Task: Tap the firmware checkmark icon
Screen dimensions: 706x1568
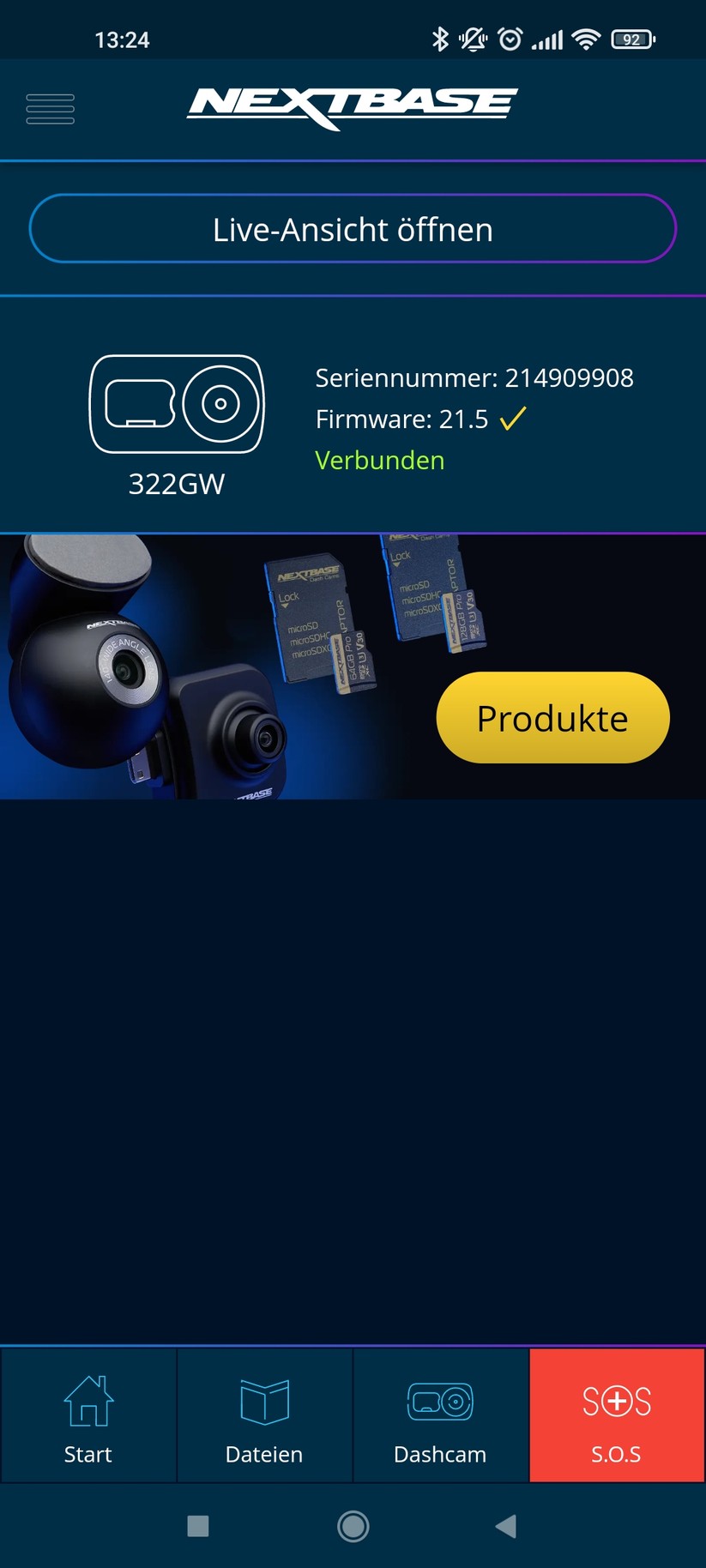Action: 510,419
